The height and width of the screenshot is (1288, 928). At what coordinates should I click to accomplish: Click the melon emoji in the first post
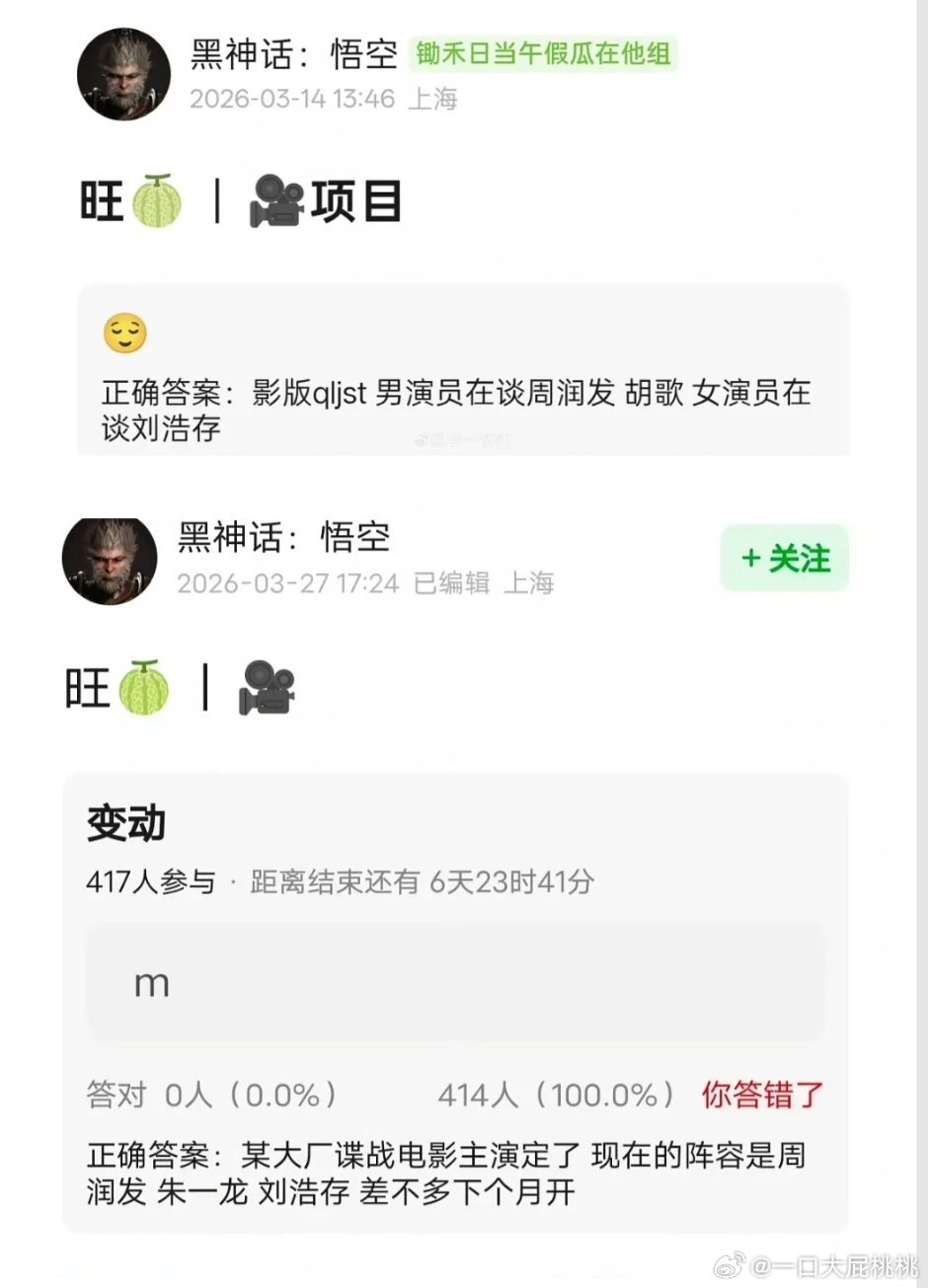tap(158, 200)
